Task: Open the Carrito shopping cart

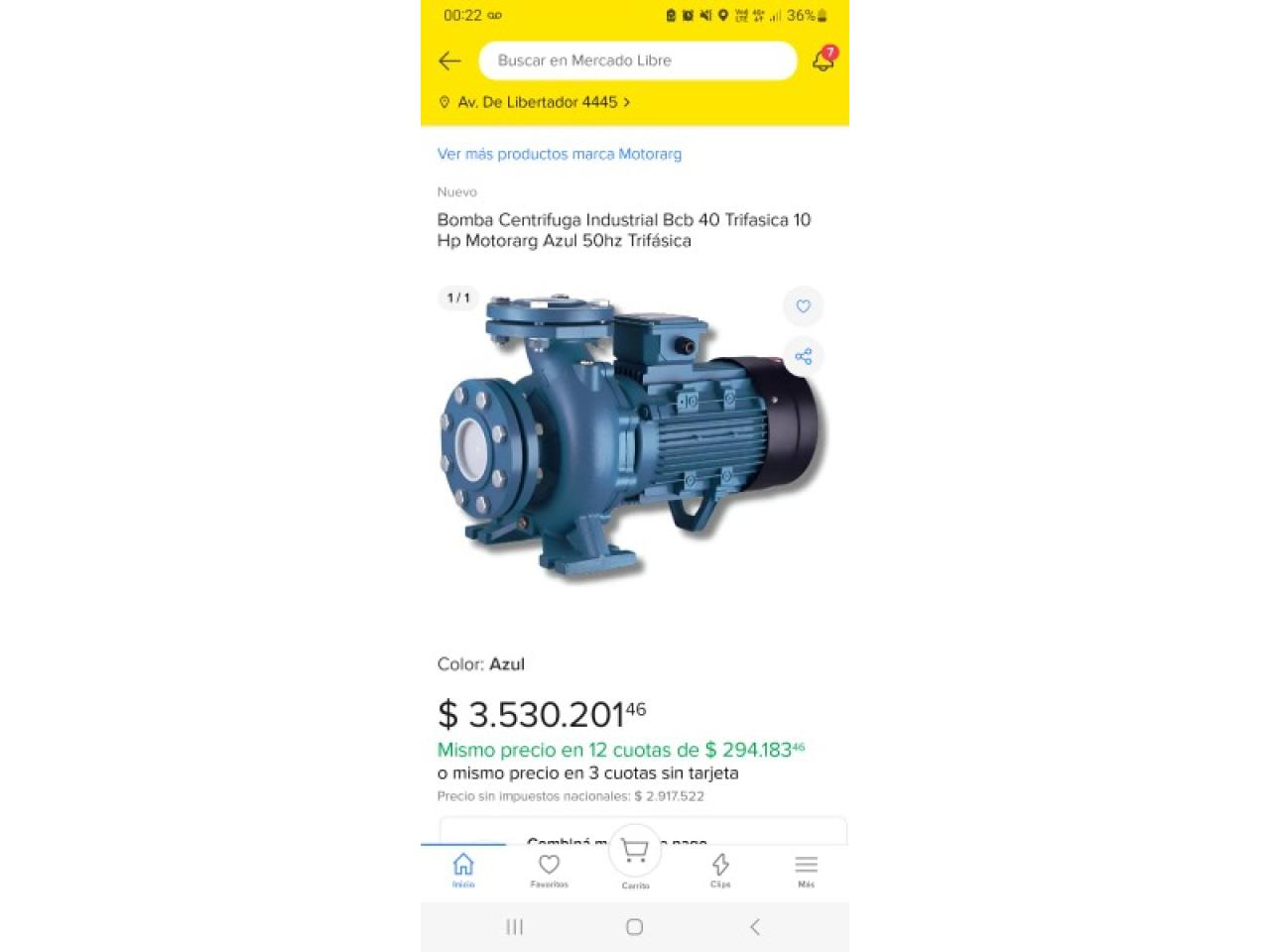Action: coord(635,855)
